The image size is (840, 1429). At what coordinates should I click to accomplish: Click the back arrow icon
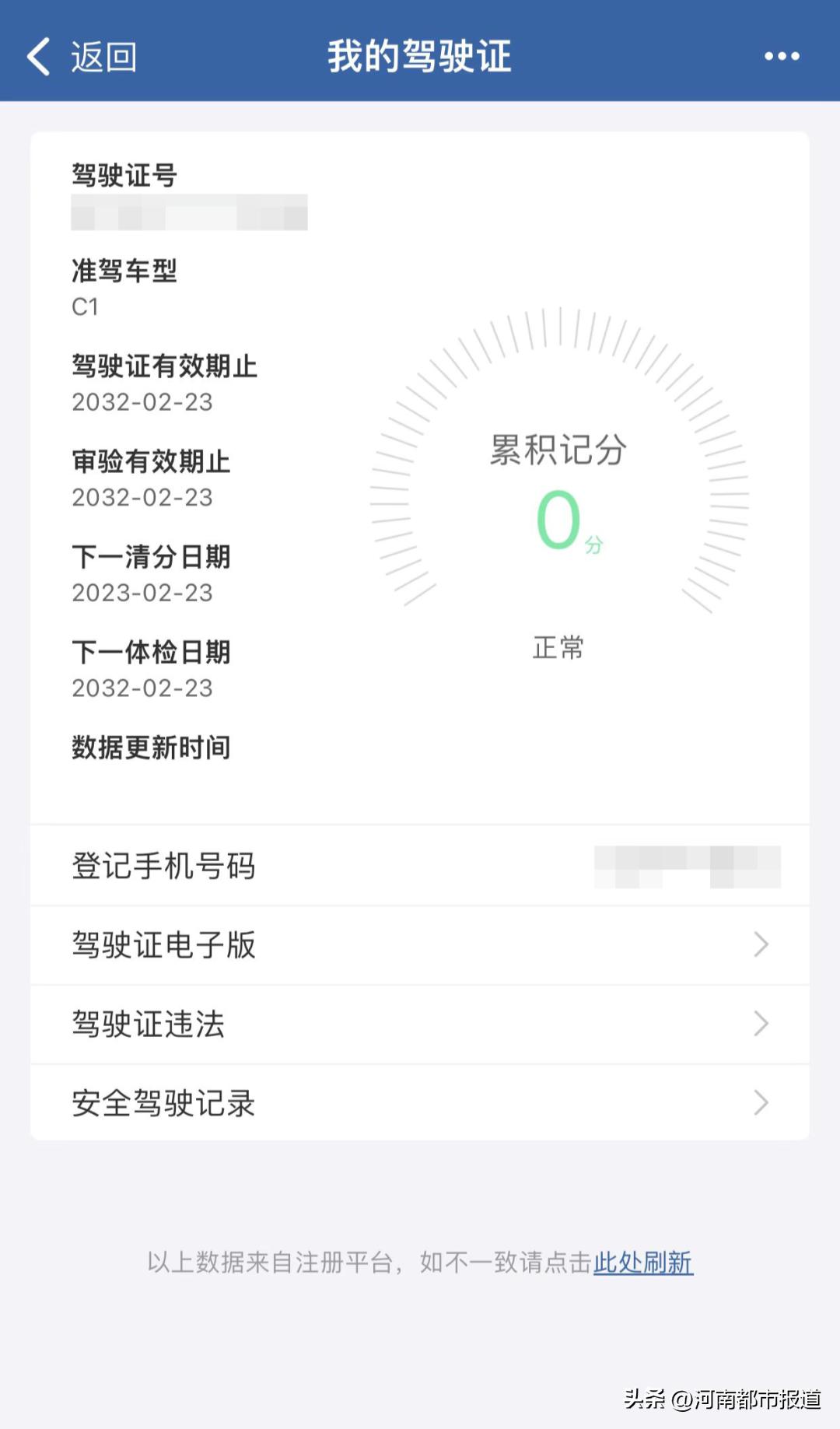[37, 56]
